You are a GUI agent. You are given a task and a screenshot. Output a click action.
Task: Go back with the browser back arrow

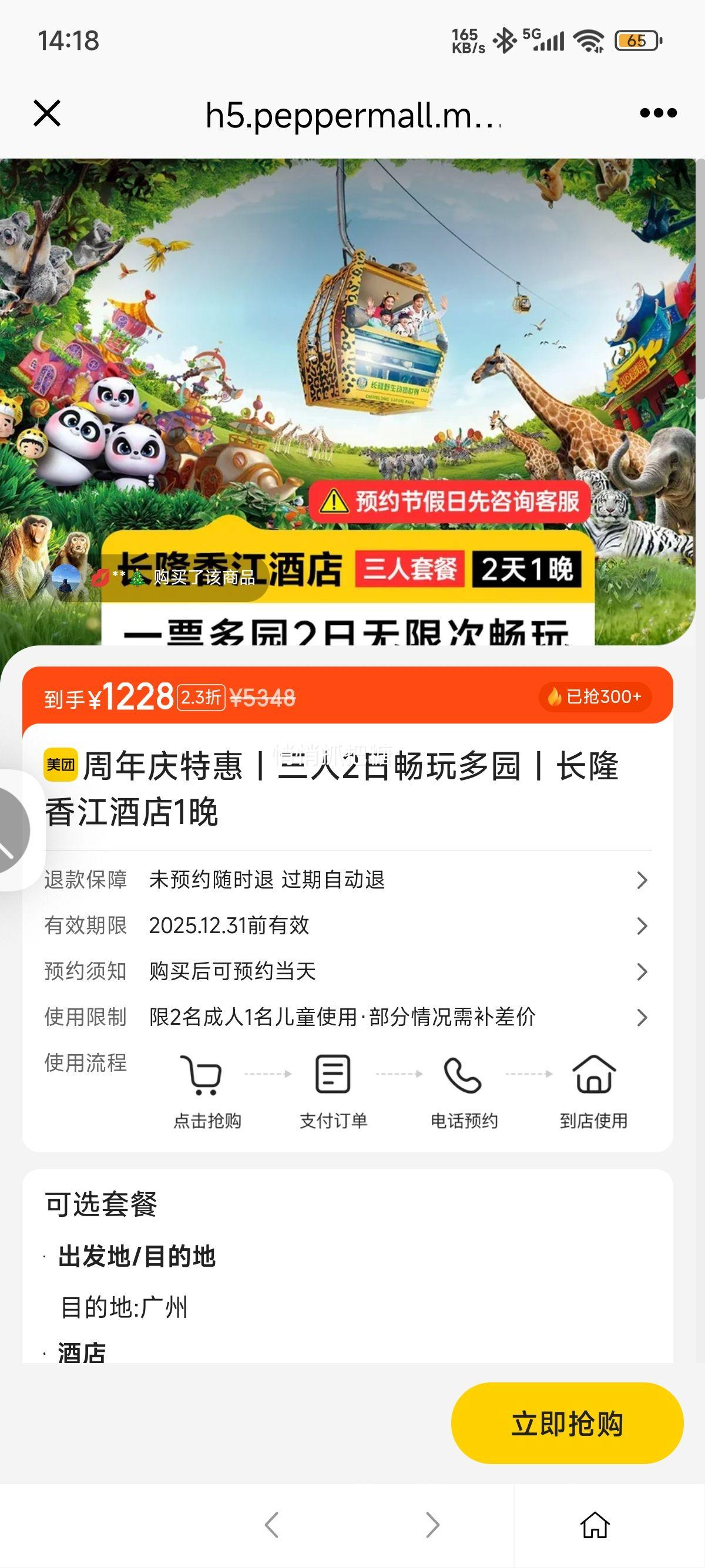271,1525
